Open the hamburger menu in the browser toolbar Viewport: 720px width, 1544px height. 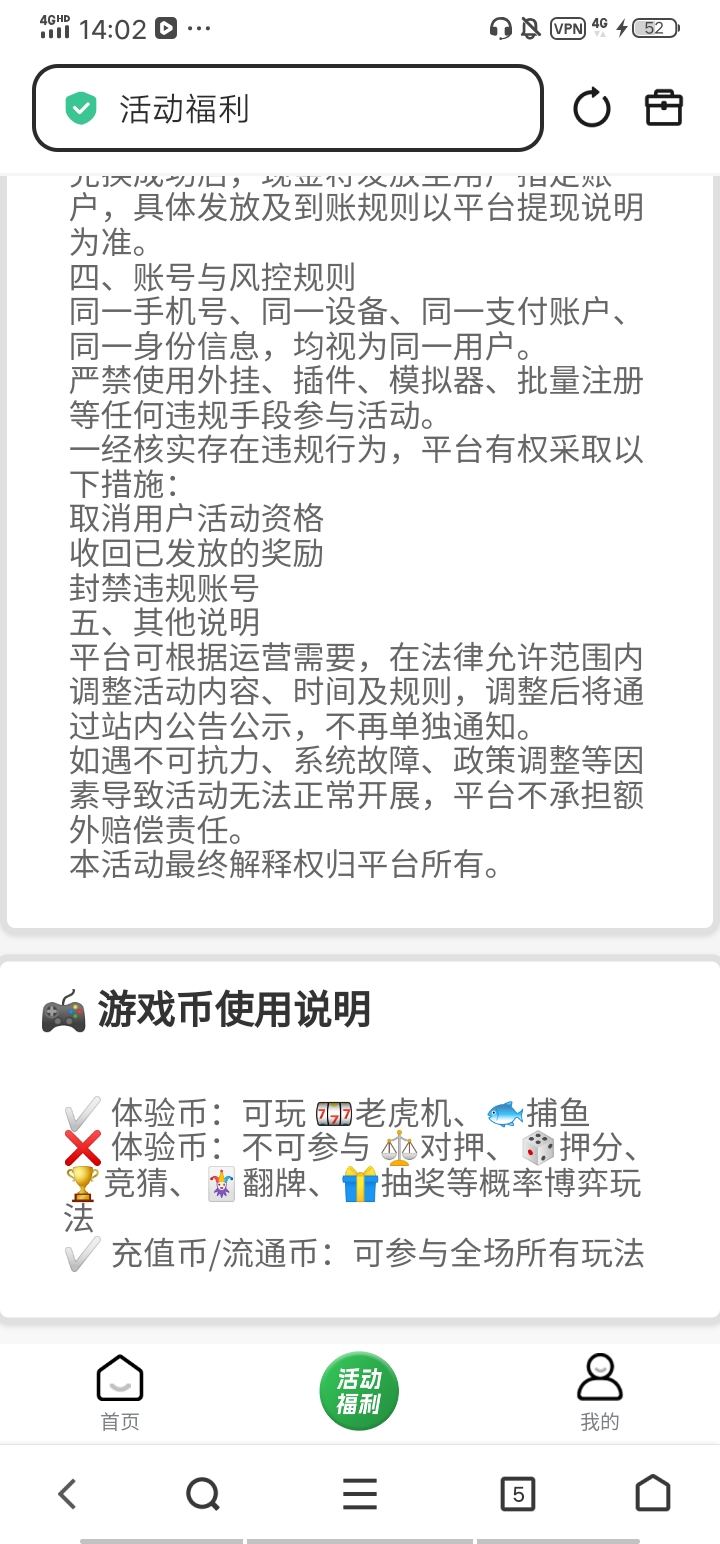[x=359, y=1494]
